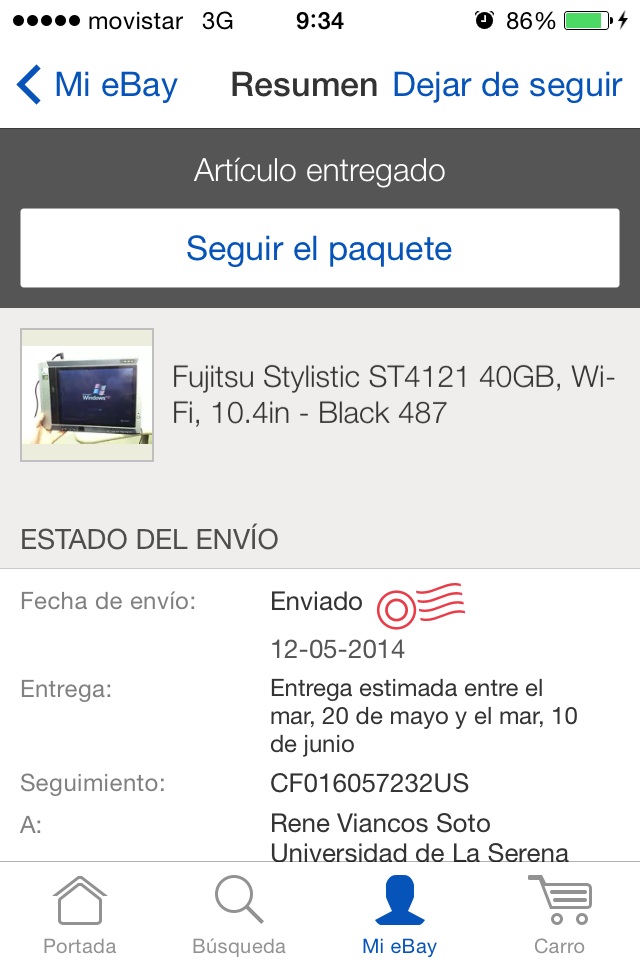Tap Seguir el paquete button
The width and height of the screenshot is (640, 960).
320,248
